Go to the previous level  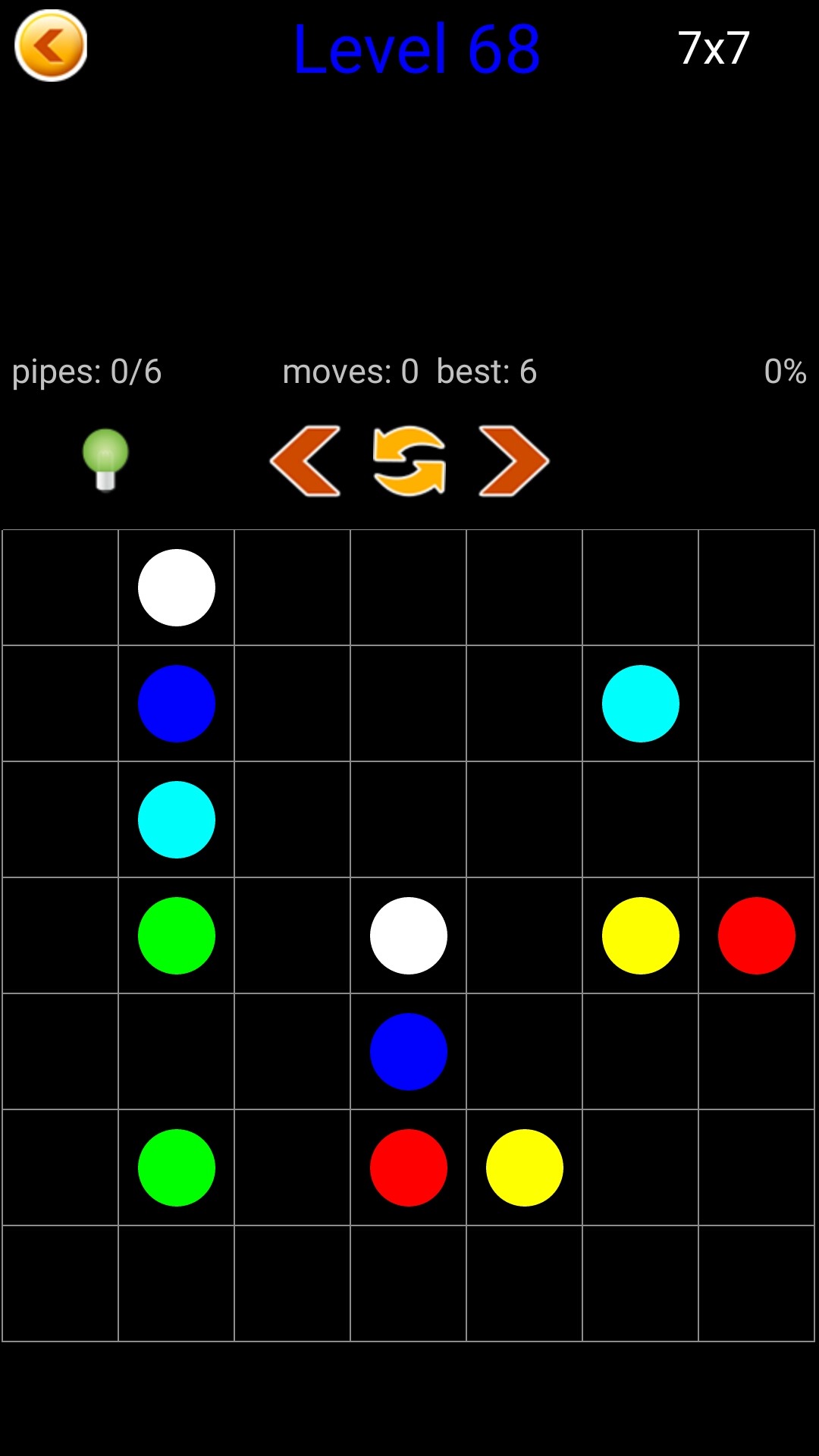tap(306, 461)
